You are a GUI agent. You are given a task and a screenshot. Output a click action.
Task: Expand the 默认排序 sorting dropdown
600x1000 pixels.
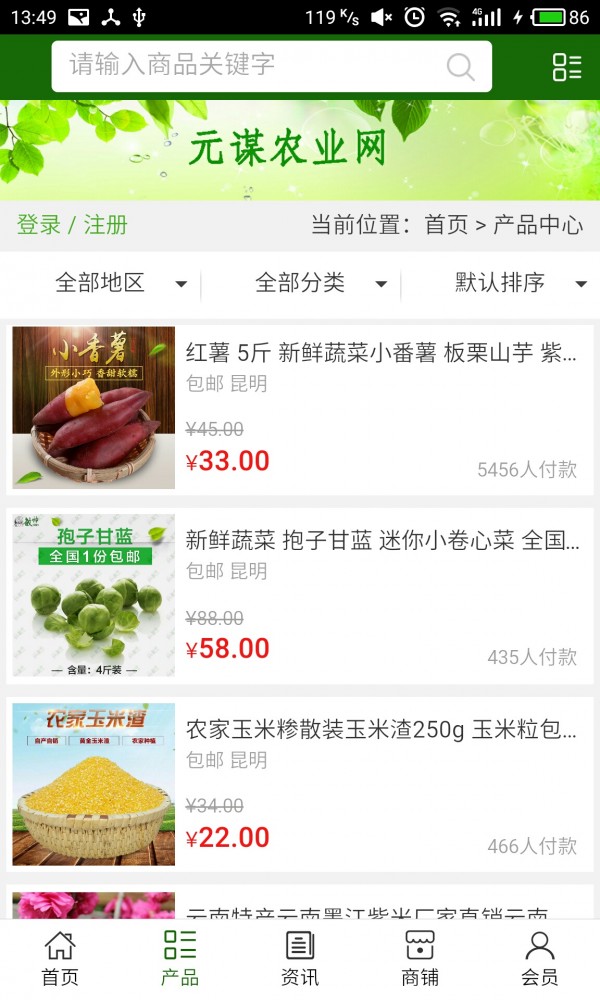point(520,283)
